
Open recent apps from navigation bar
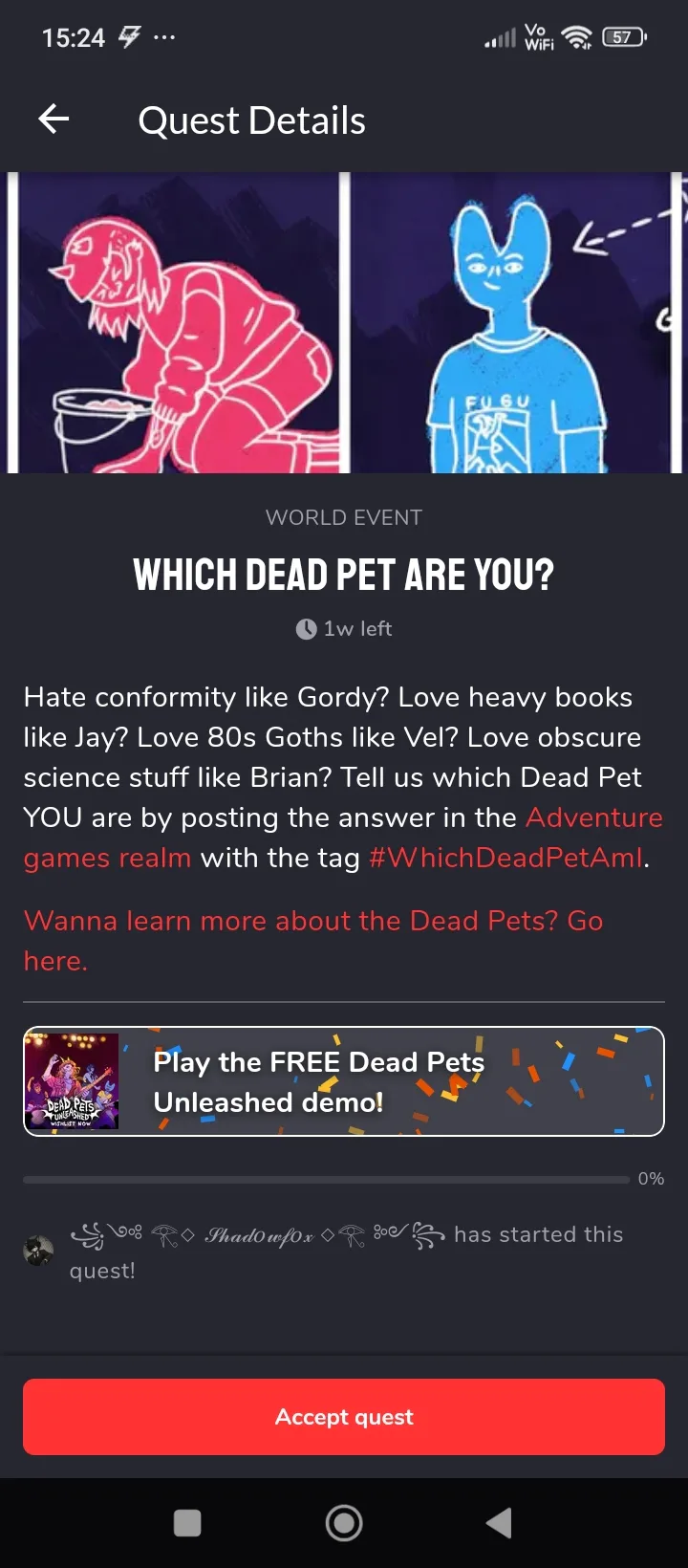coord(187,1523)
